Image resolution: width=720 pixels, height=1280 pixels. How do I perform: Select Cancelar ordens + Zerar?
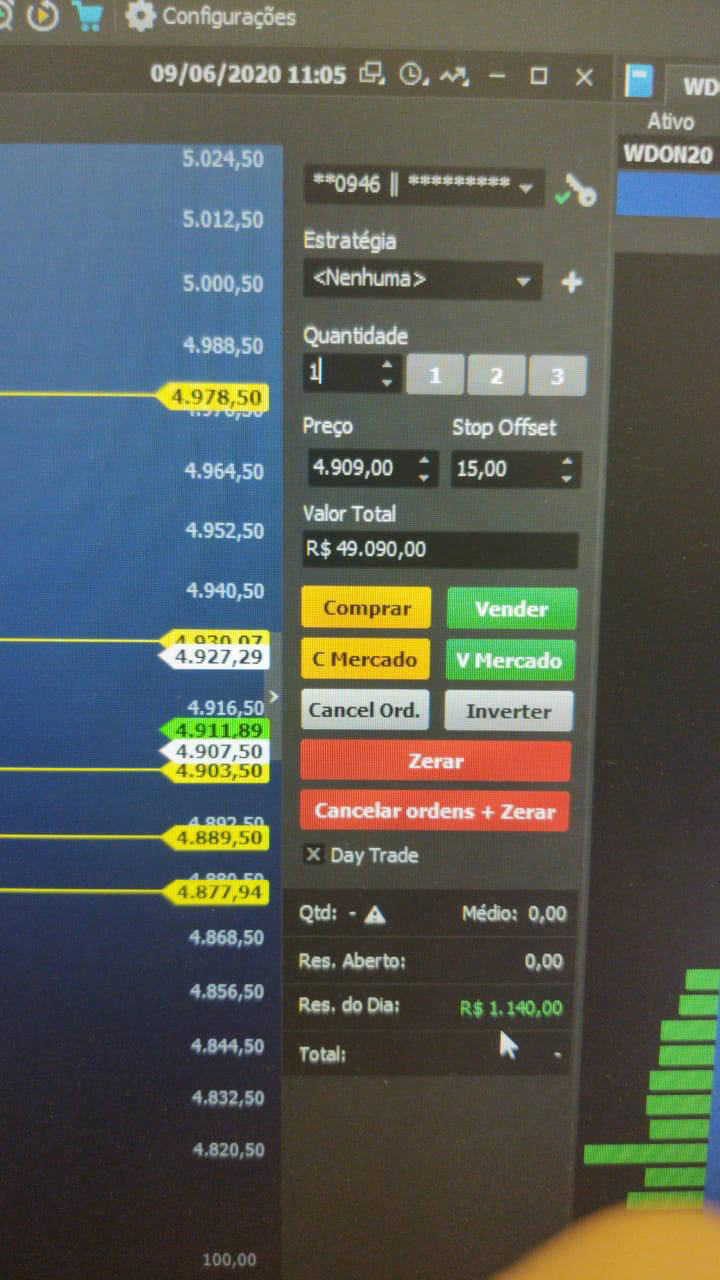434,811
